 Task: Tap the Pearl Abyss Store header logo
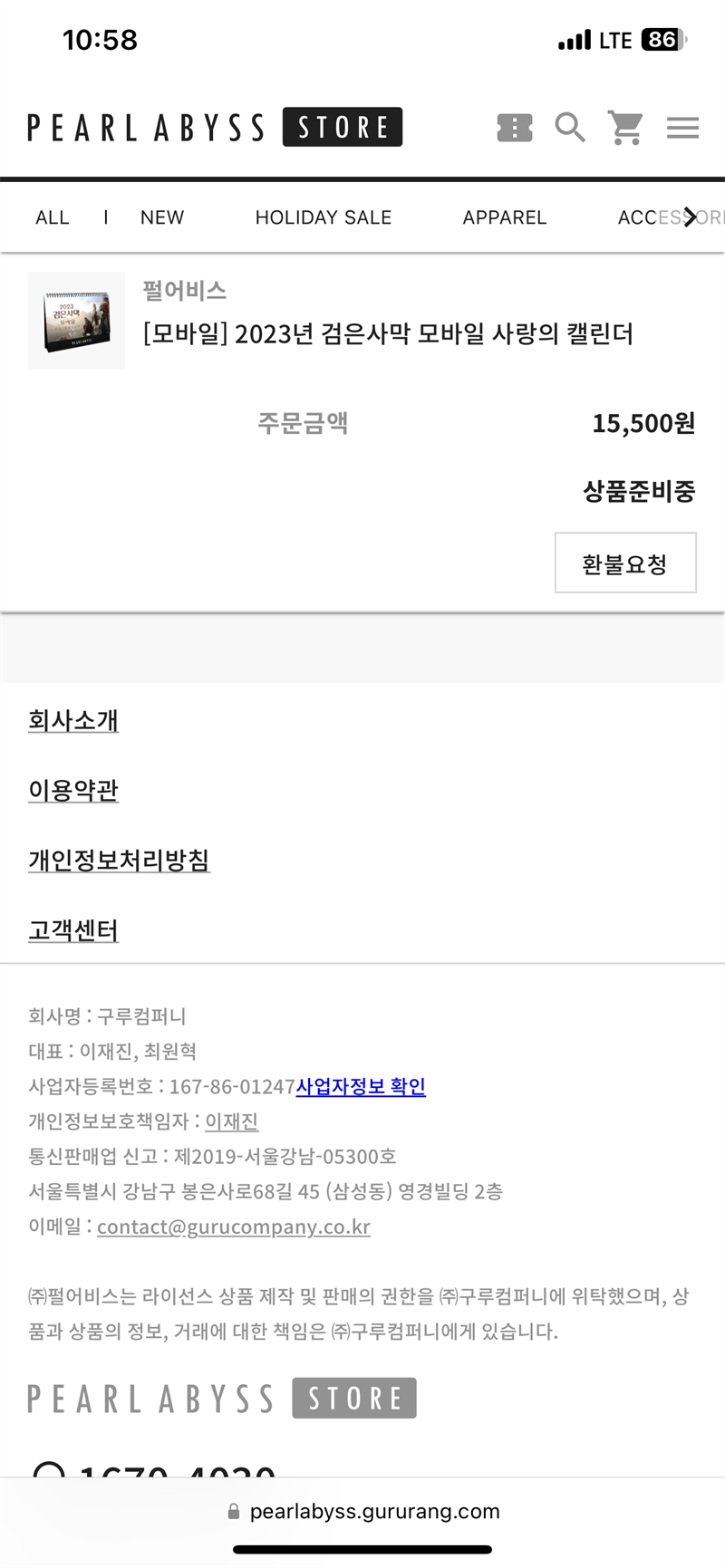click(215, 128)
